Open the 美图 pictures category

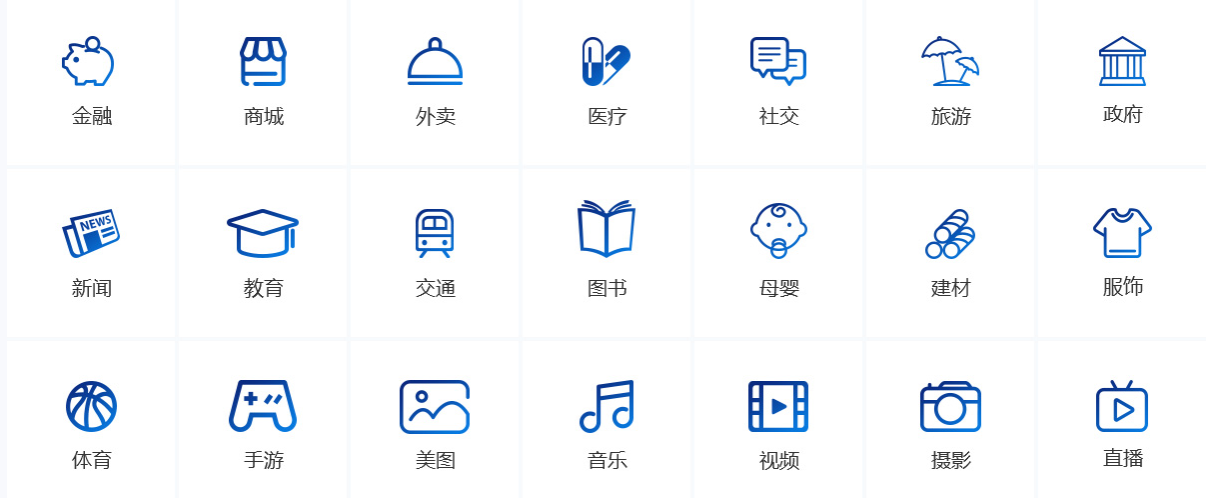(x=435, y=424)
